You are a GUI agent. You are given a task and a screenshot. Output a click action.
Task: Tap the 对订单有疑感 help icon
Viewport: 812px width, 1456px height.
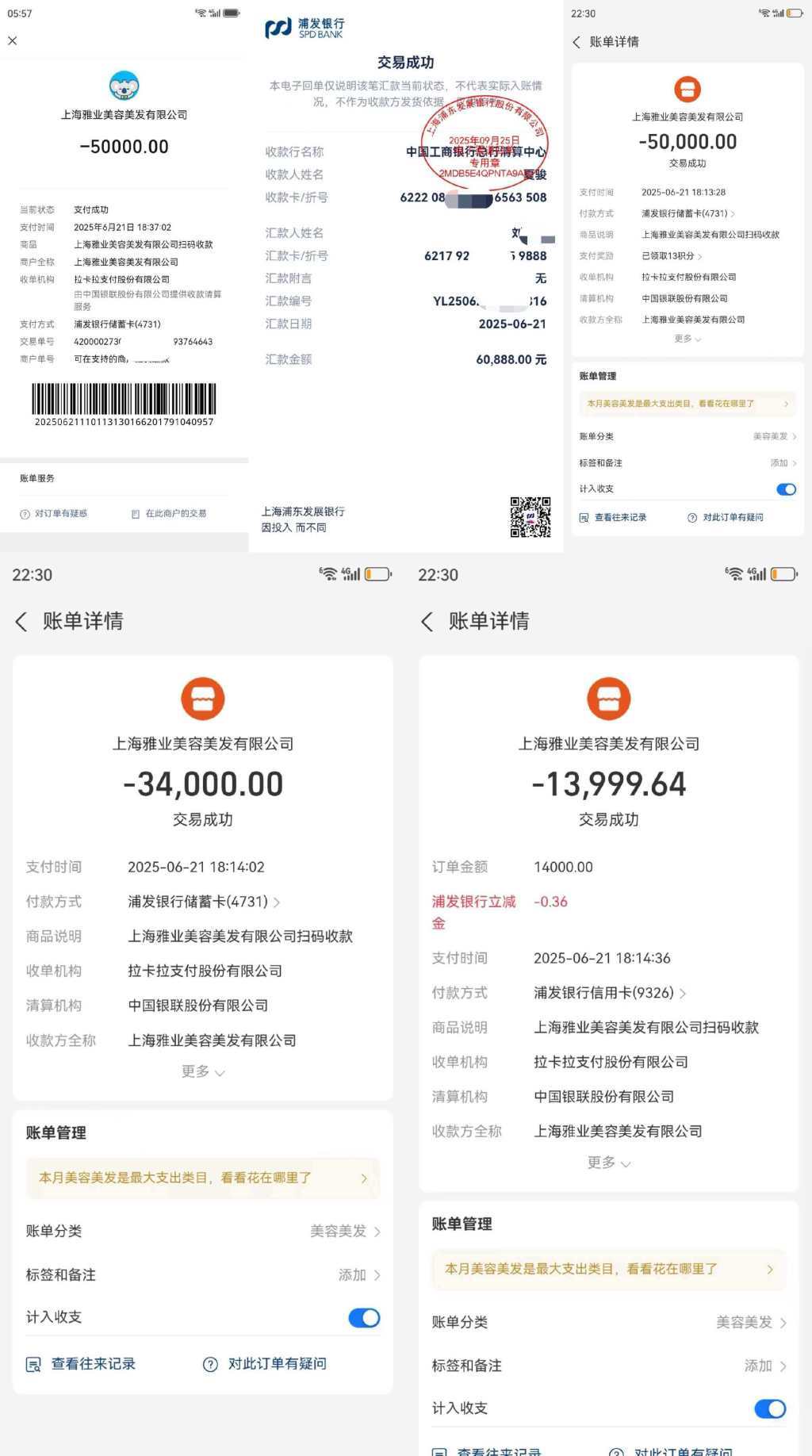pos(24,513)
